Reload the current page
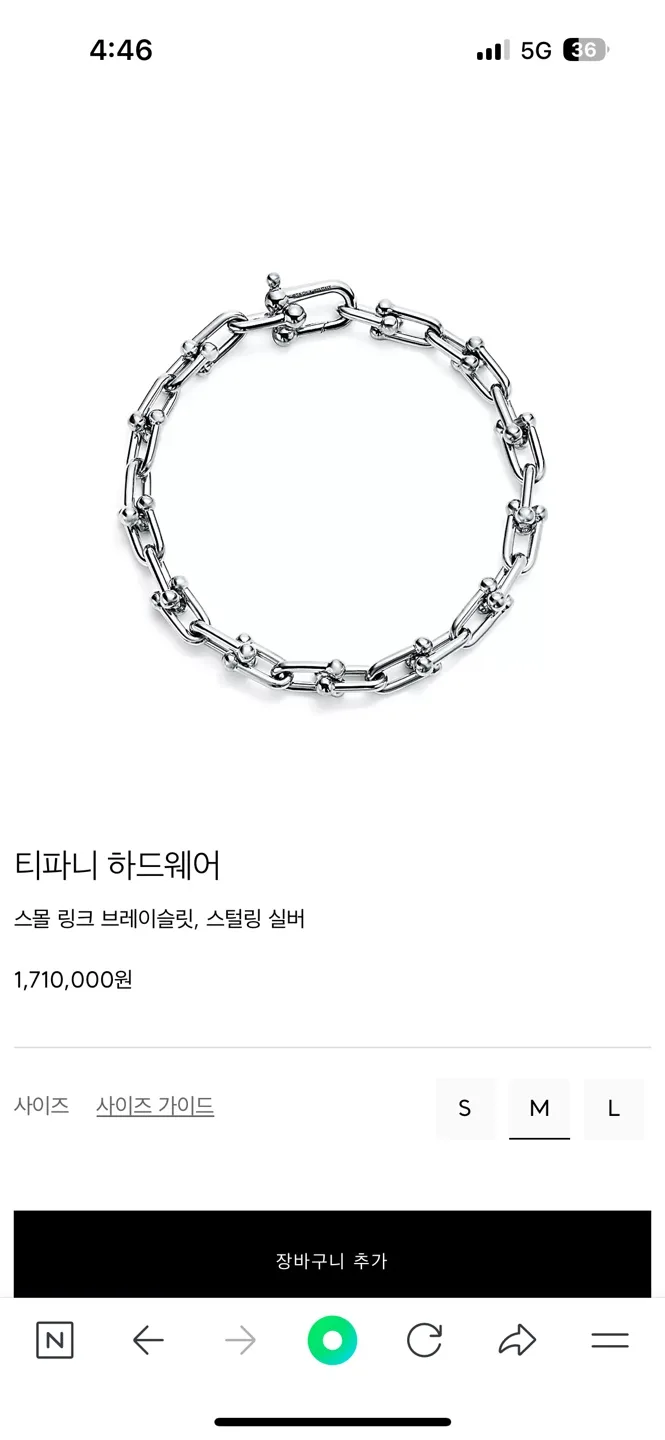This screenshot has width=665, height=1440. (x=424, y=1340)
